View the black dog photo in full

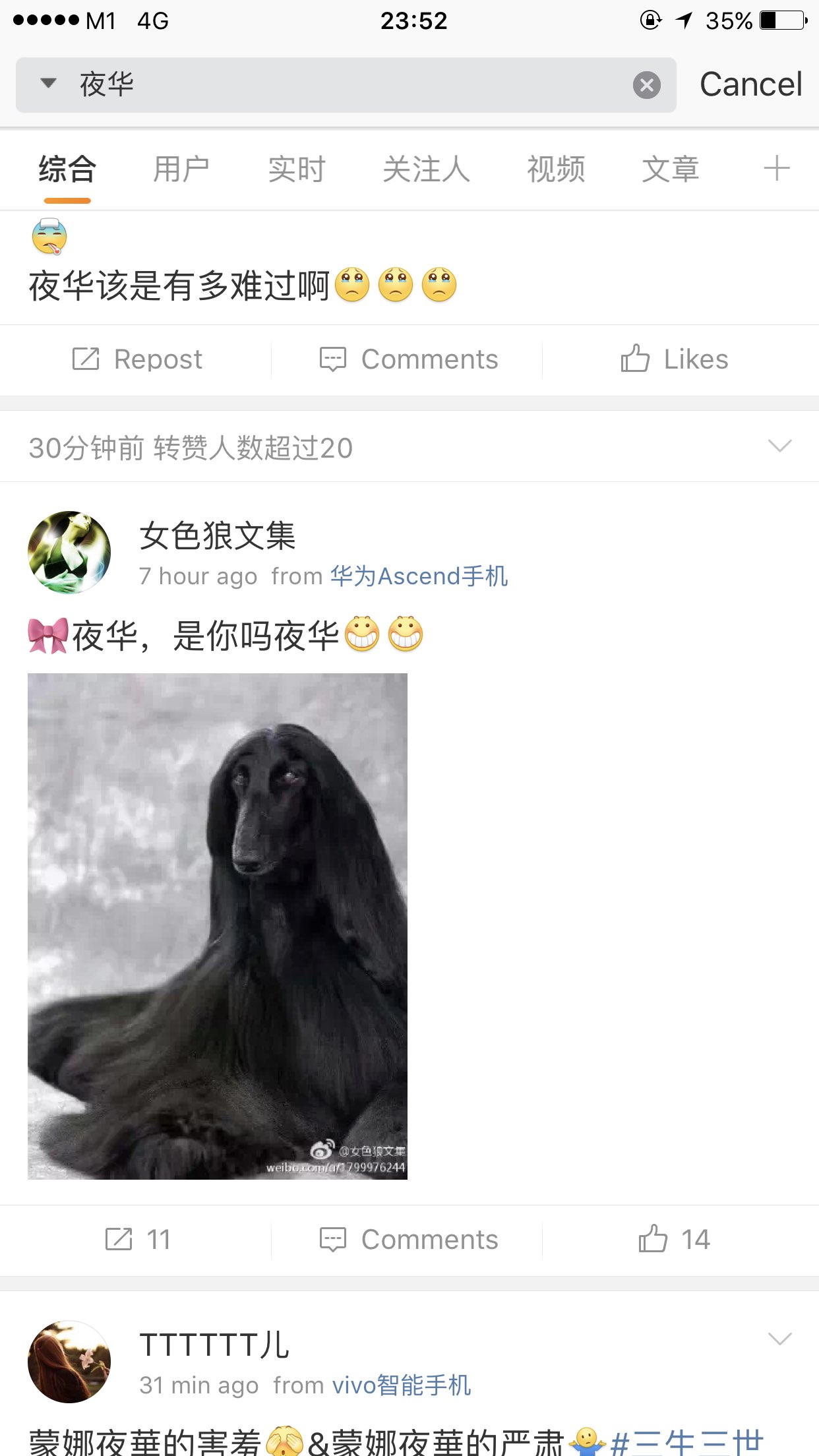[218, 926]
